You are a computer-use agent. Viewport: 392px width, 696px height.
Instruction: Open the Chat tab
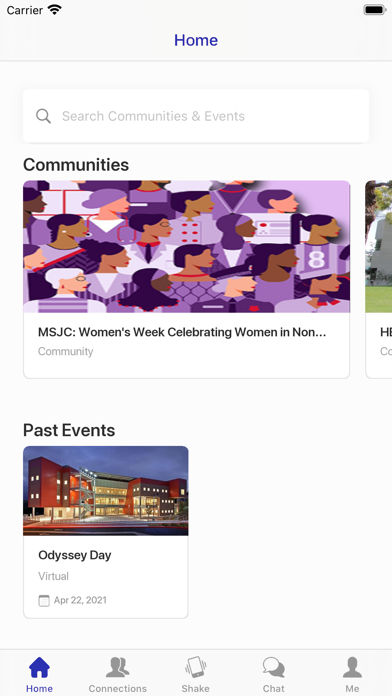(x=273, y=675)
